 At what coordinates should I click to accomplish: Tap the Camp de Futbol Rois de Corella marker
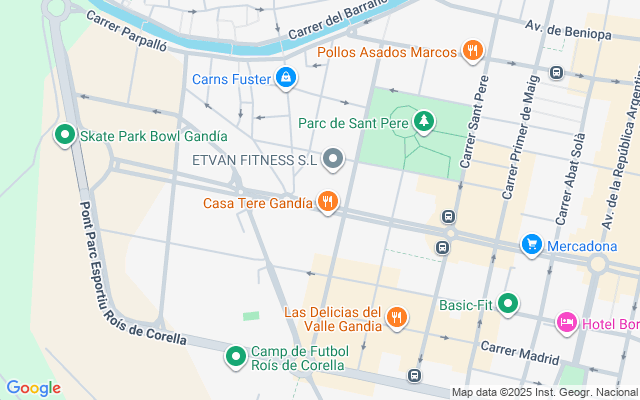(236, 356)
